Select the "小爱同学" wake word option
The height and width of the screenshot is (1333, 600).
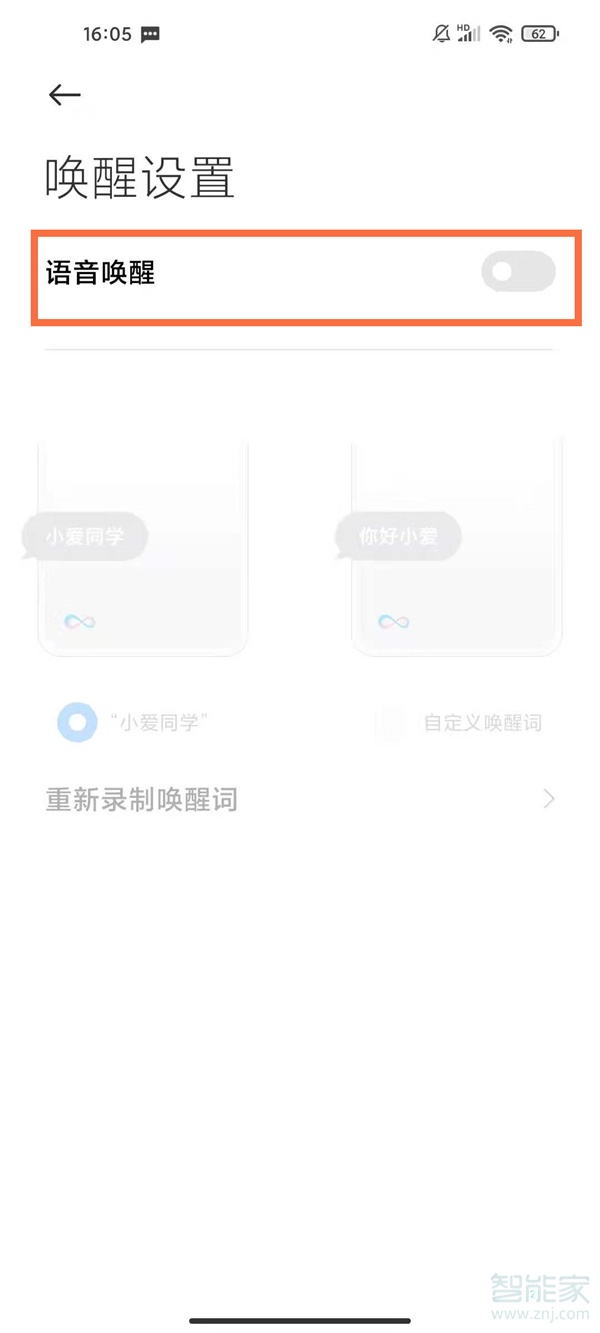[77, 722]
